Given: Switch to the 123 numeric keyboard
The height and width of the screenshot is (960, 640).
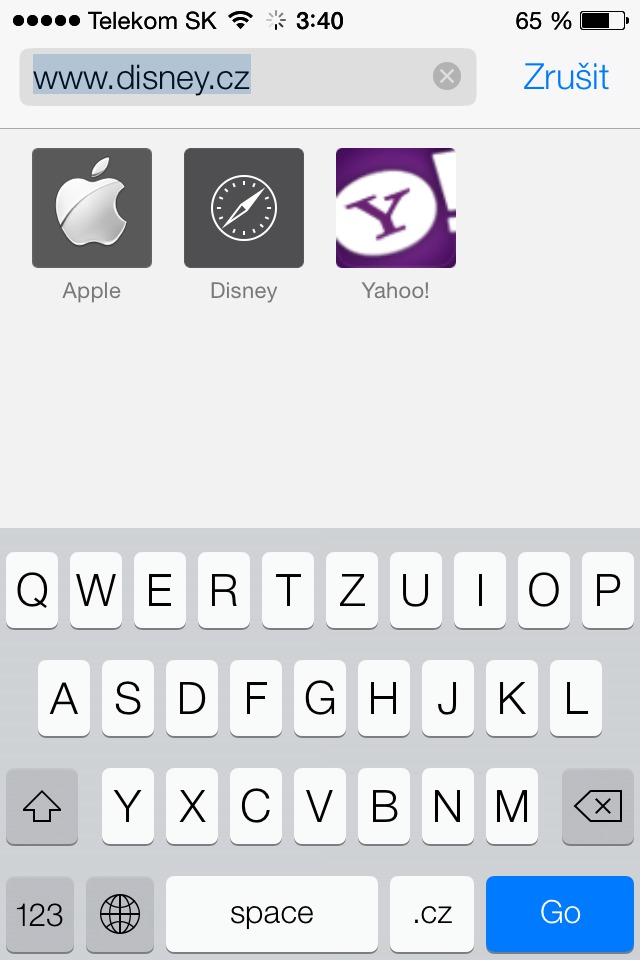Looking at the screenshot, I should (x=40, y=912).
